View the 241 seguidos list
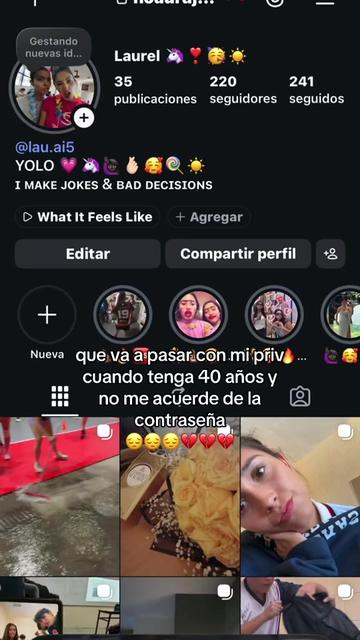Screen dimensions: 360x640 (316, 90)
